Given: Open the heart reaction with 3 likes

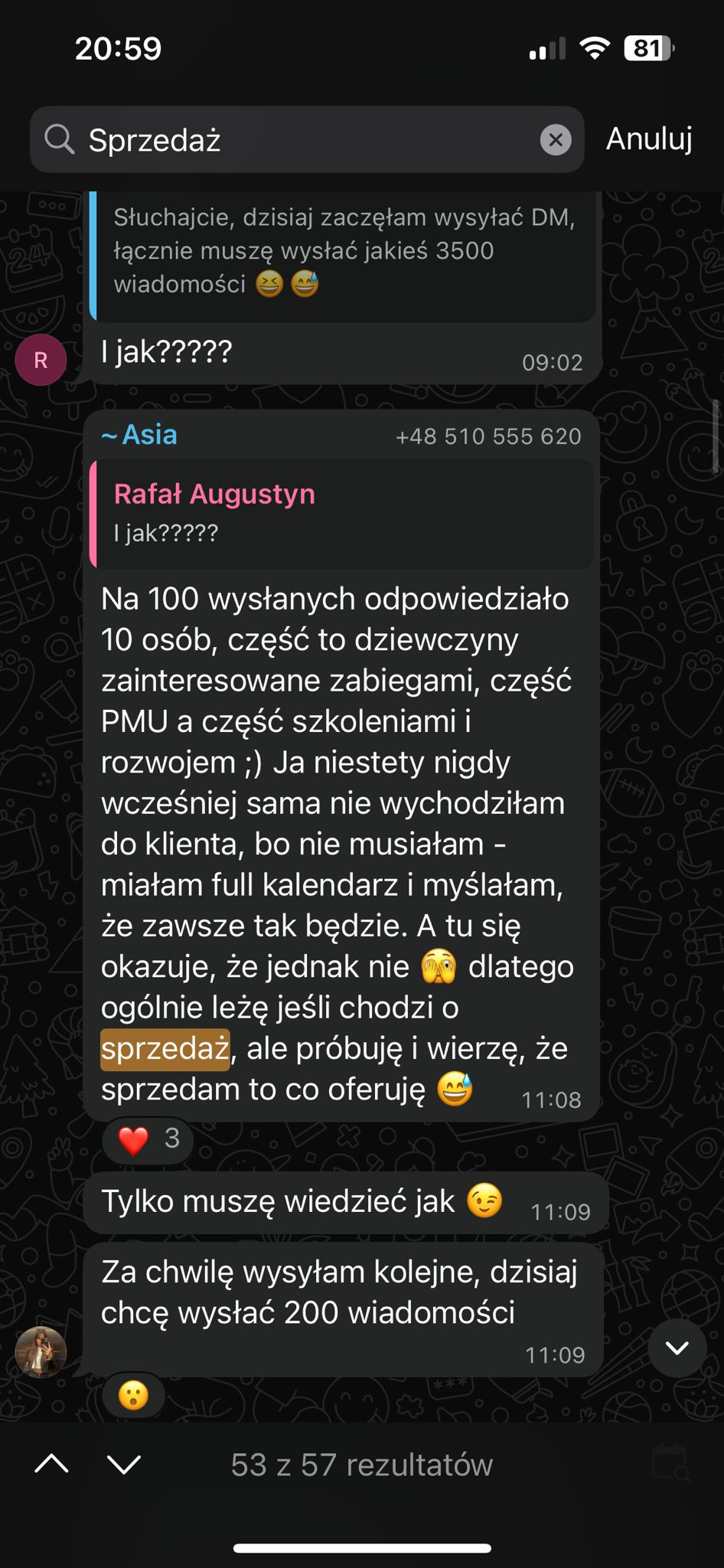Looking at the screenshot, I should pos(148,1139).
